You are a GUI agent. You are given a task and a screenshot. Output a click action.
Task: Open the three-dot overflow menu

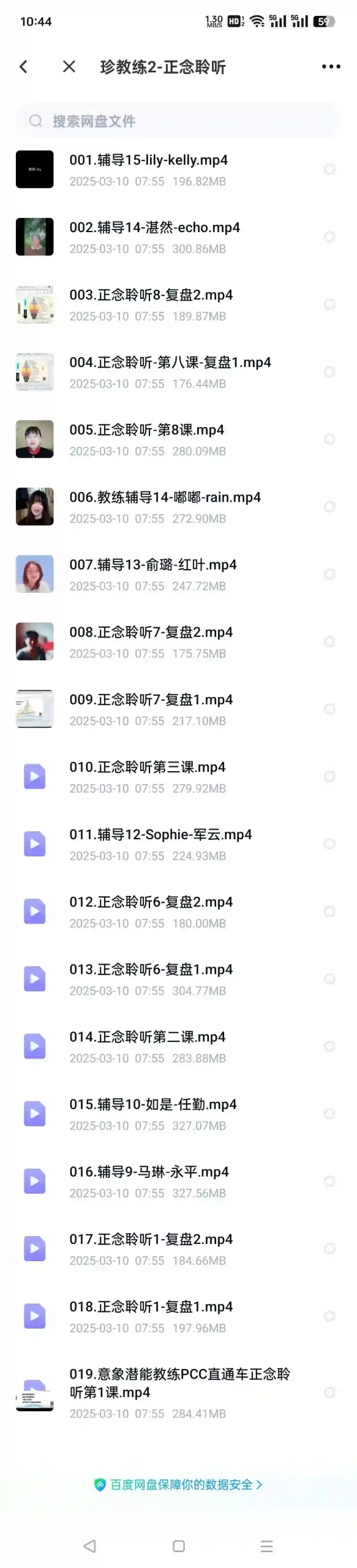(x=331, y=67)
